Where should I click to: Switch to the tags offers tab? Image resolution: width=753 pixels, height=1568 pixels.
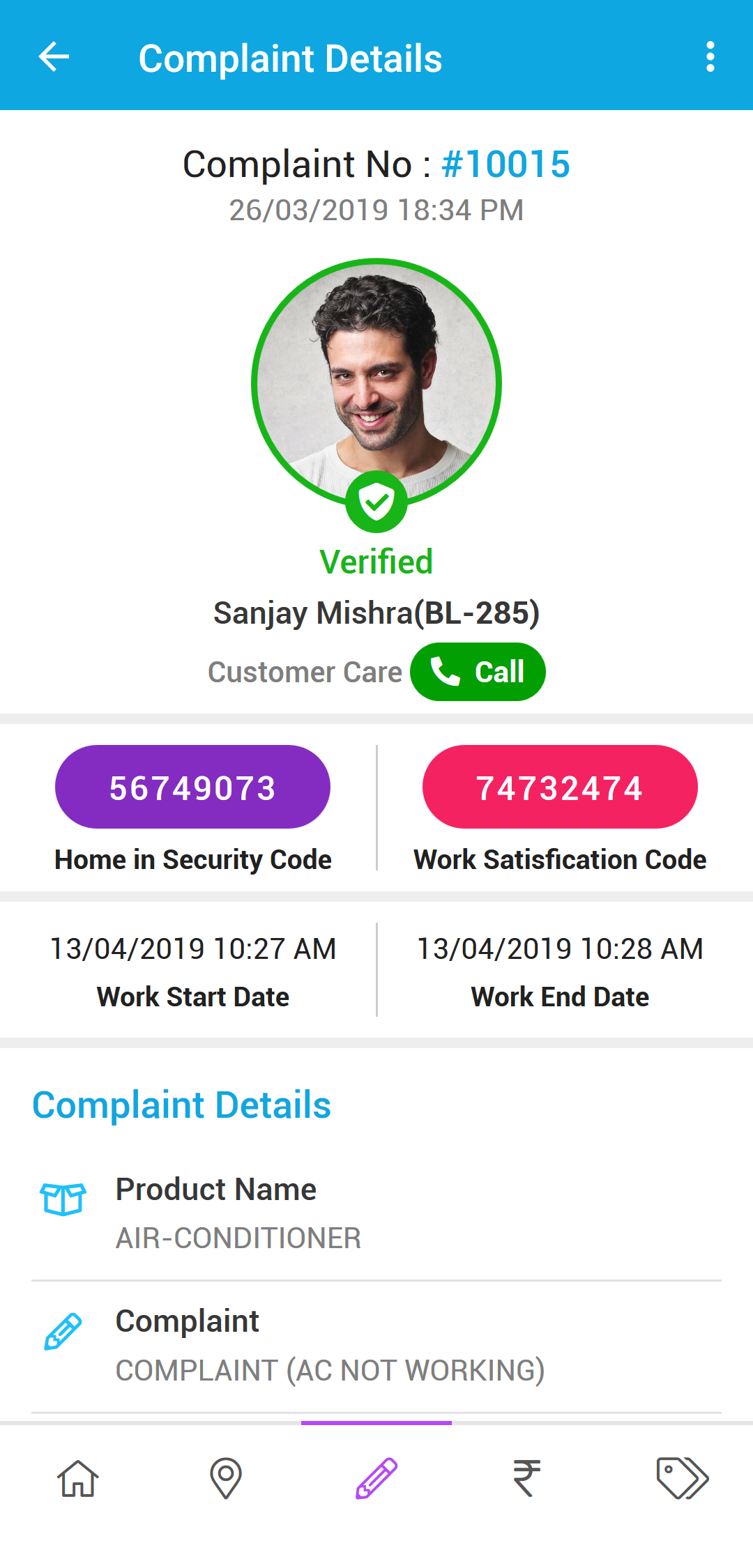682,1477
